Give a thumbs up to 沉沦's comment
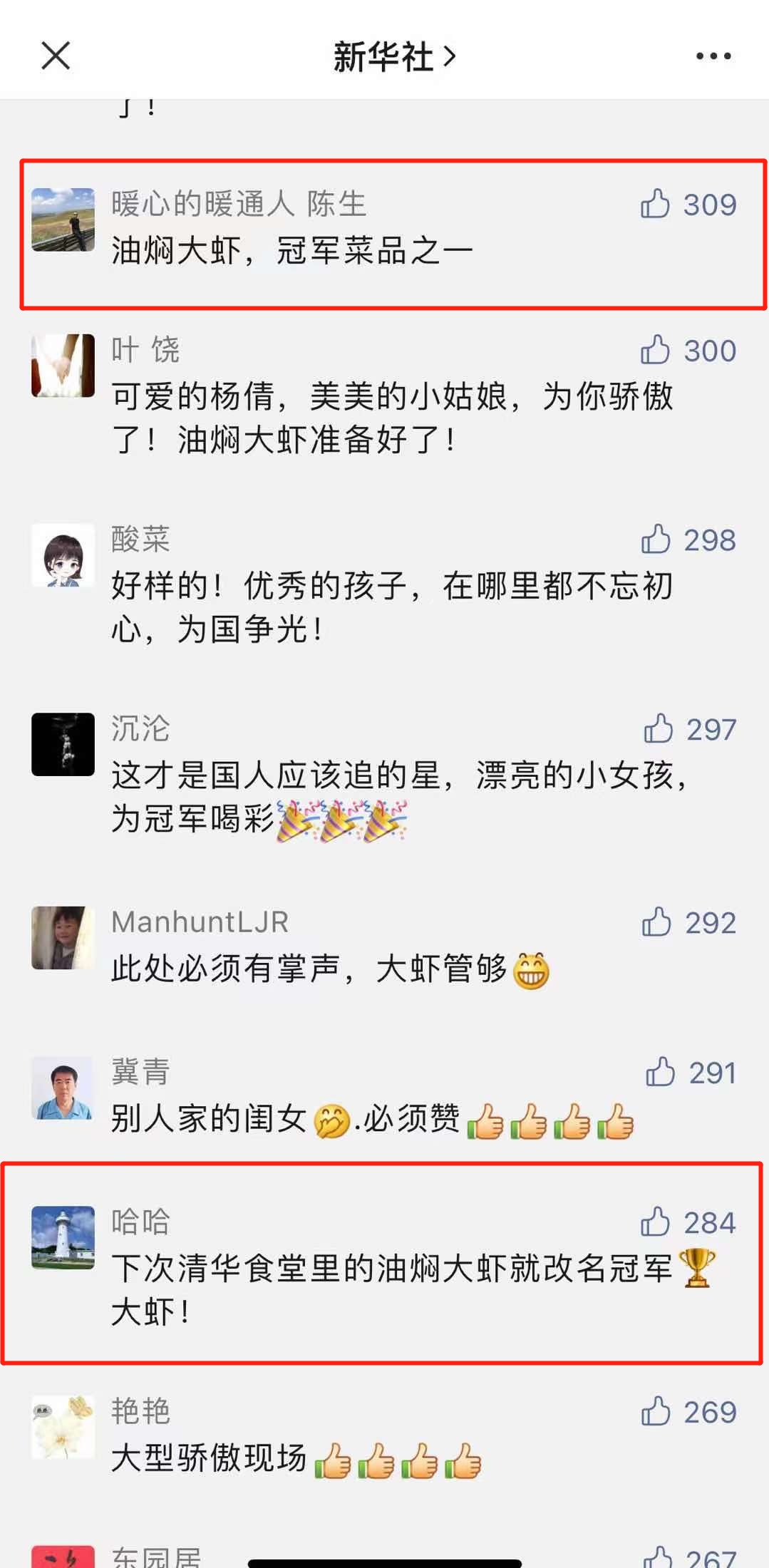769x1568 pixels. tap(658, 728)
